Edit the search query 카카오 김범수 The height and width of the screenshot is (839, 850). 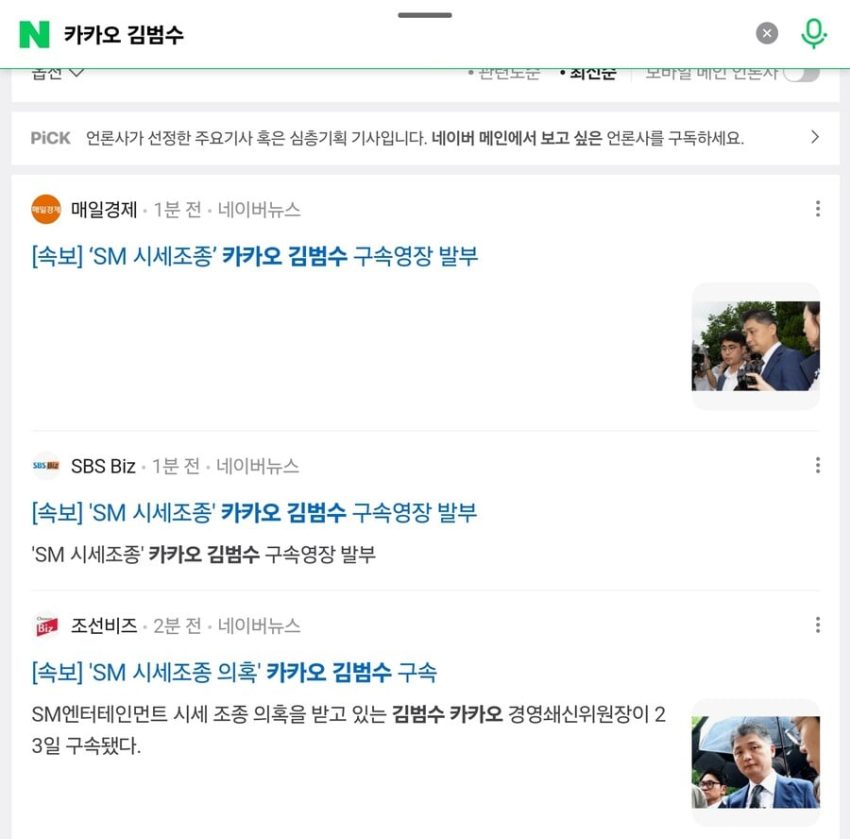tap(124, 35)
